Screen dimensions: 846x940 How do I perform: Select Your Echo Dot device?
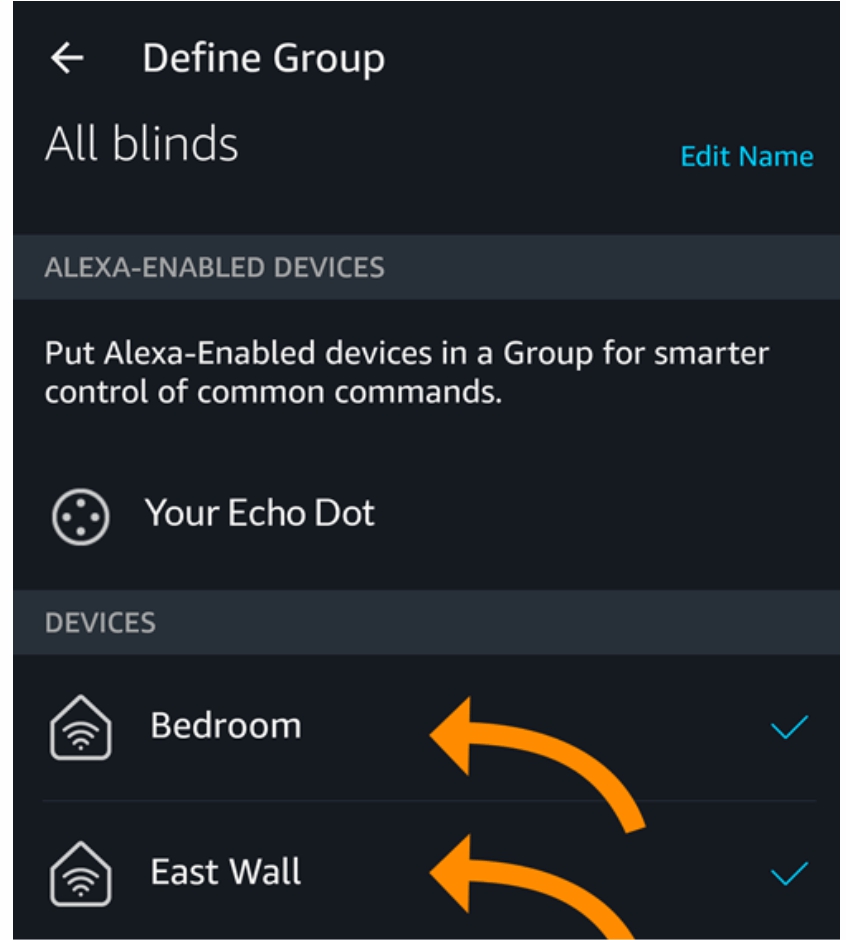pos(259,514)
